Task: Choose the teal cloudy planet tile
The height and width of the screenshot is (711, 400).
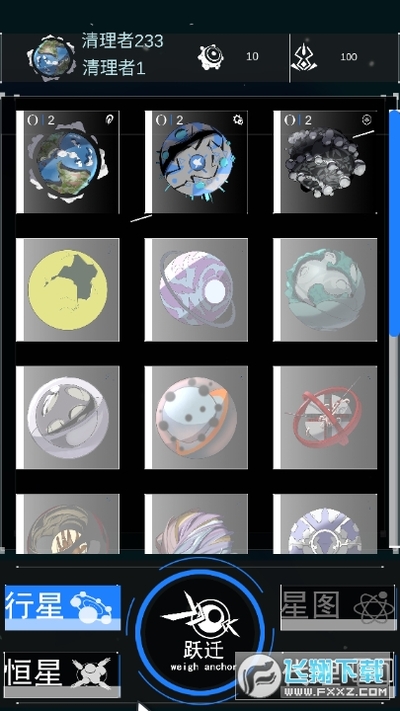Action: 325,290
